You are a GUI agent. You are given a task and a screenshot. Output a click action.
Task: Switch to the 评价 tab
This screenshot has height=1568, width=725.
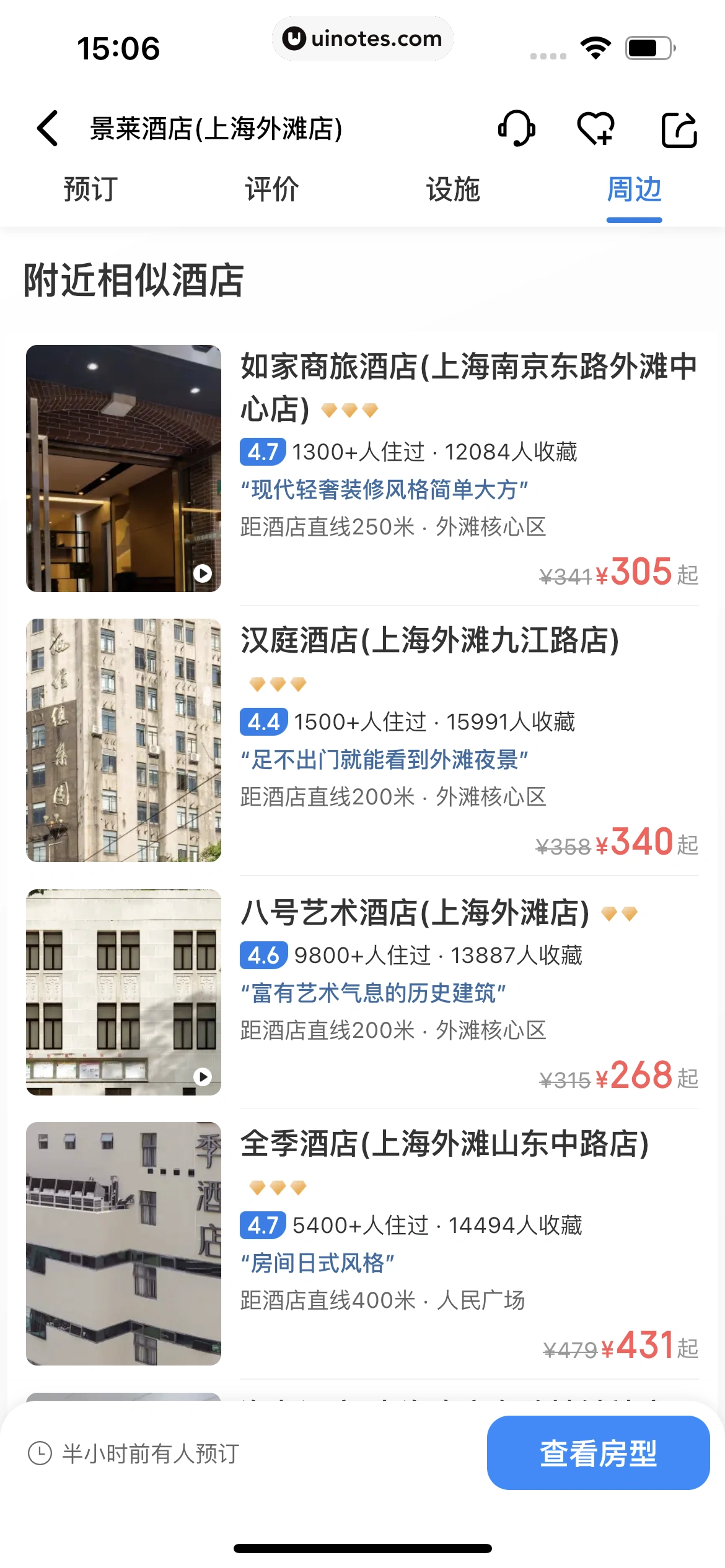(271, 189)
